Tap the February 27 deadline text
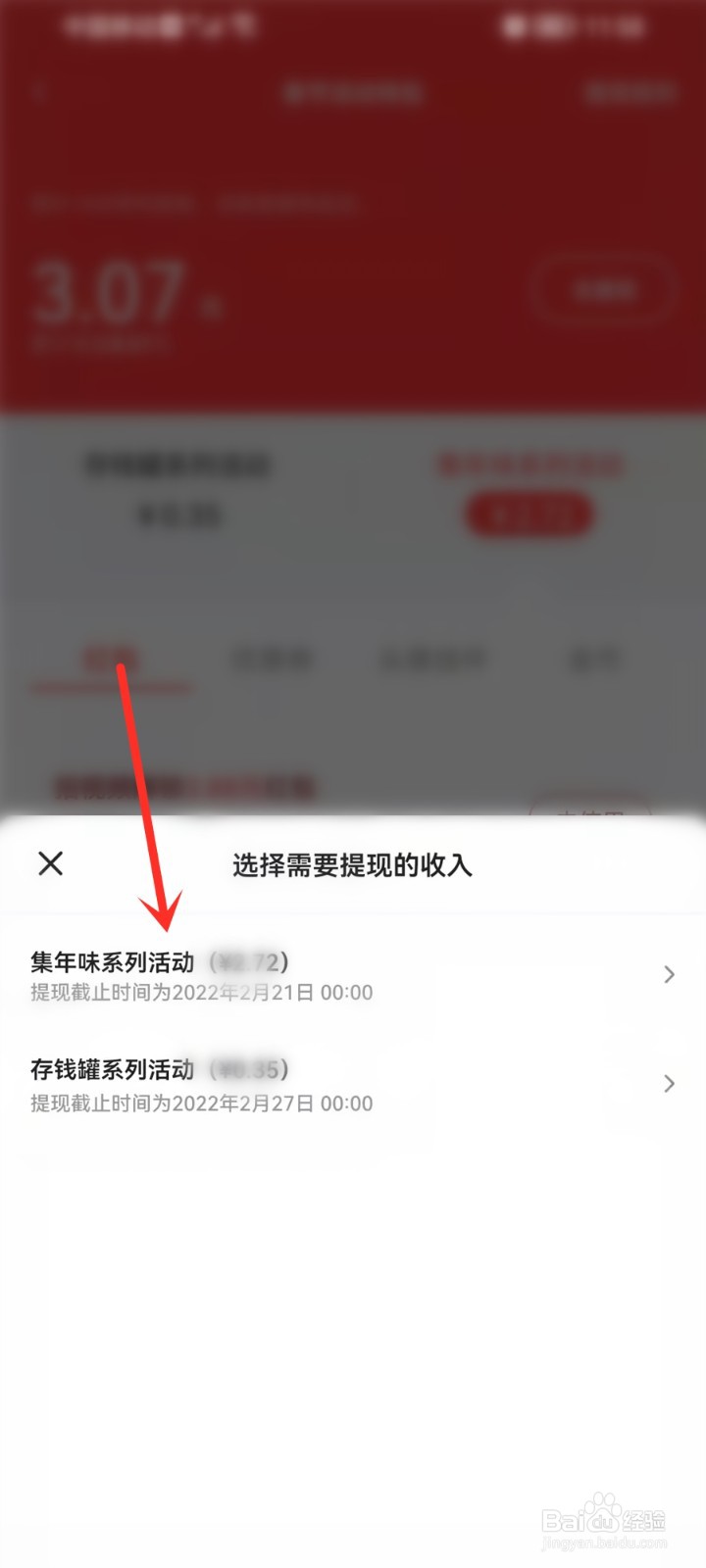The image size is (706, 1568). point(201,1102)
